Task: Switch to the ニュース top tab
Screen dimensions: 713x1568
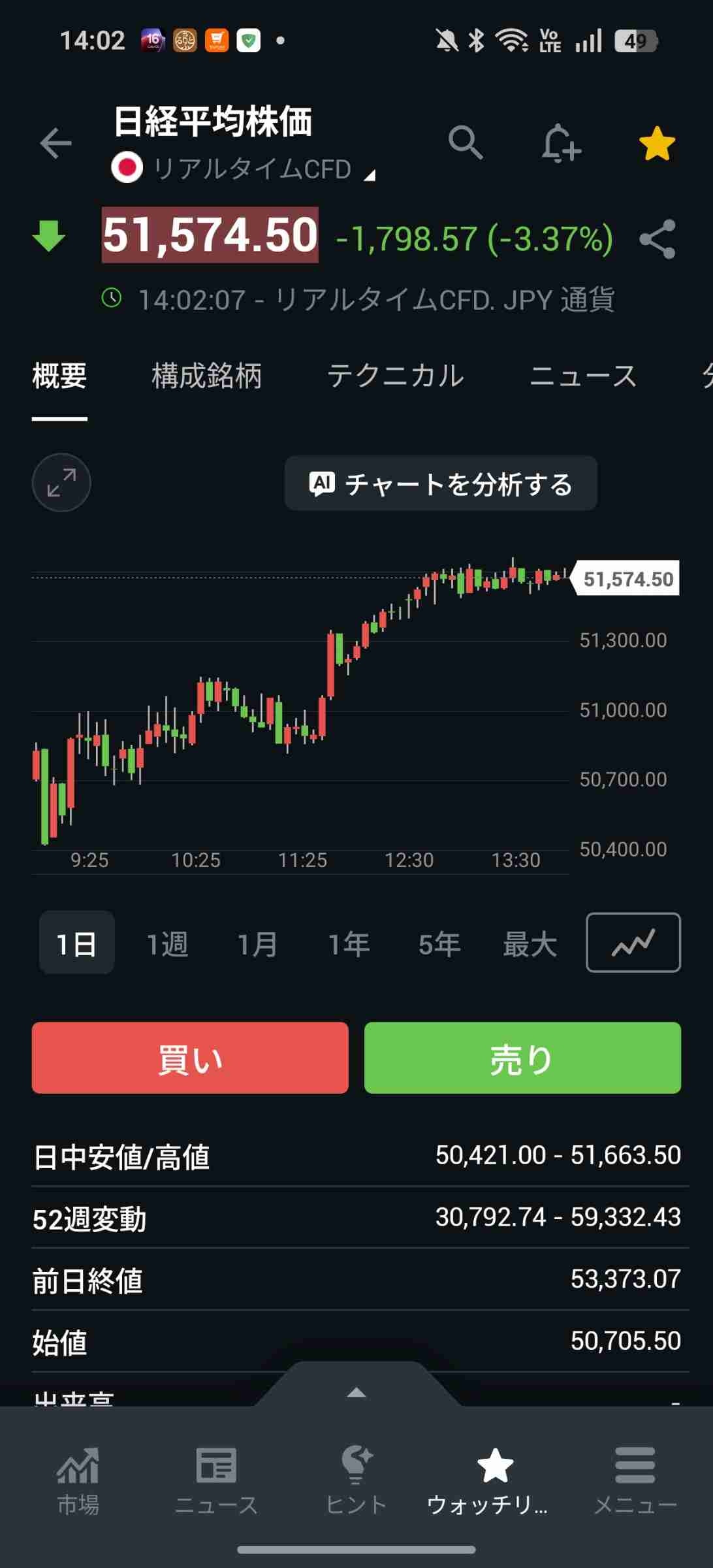Action: click(x=583, y=376)
